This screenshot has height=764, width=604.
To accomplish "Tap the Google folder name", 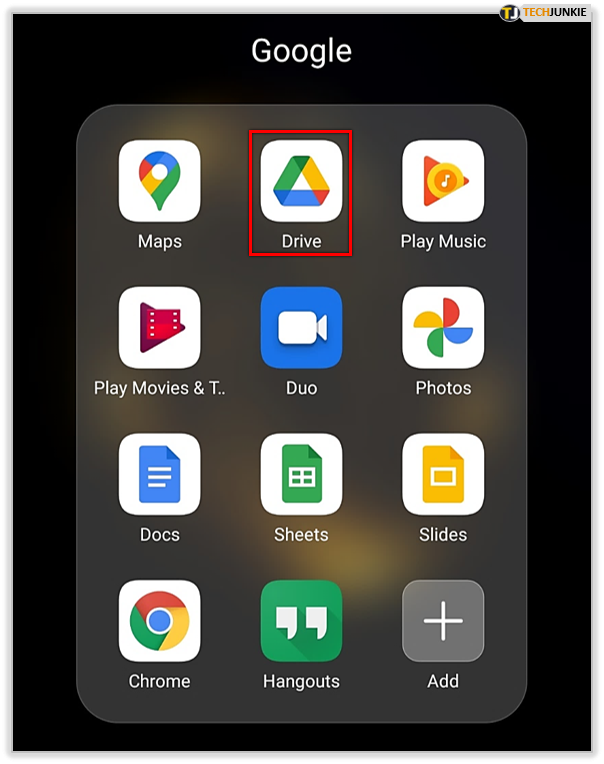I will pos(301,50).
